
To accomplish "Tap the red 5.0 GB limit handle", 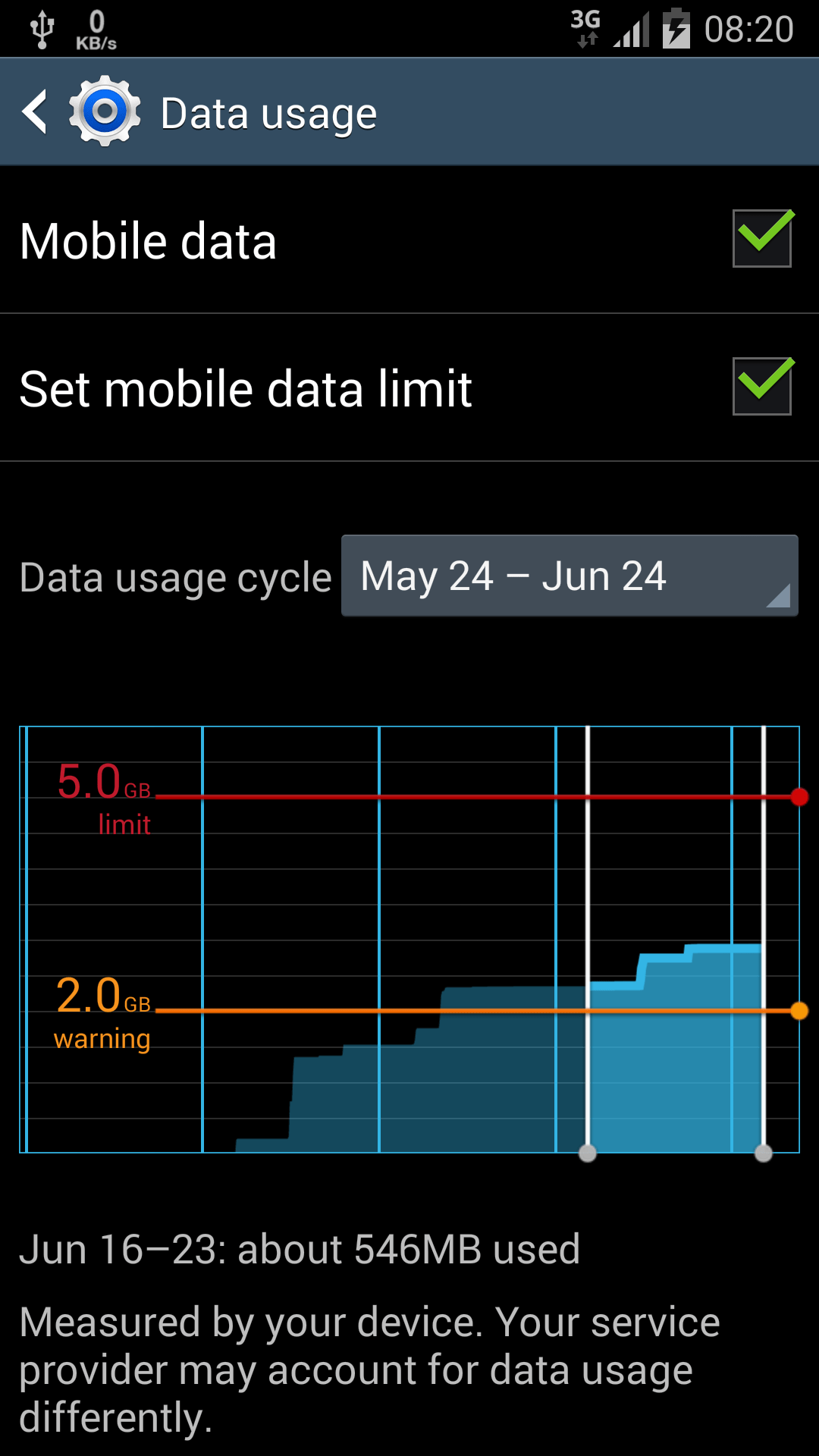I will [799, 796].
